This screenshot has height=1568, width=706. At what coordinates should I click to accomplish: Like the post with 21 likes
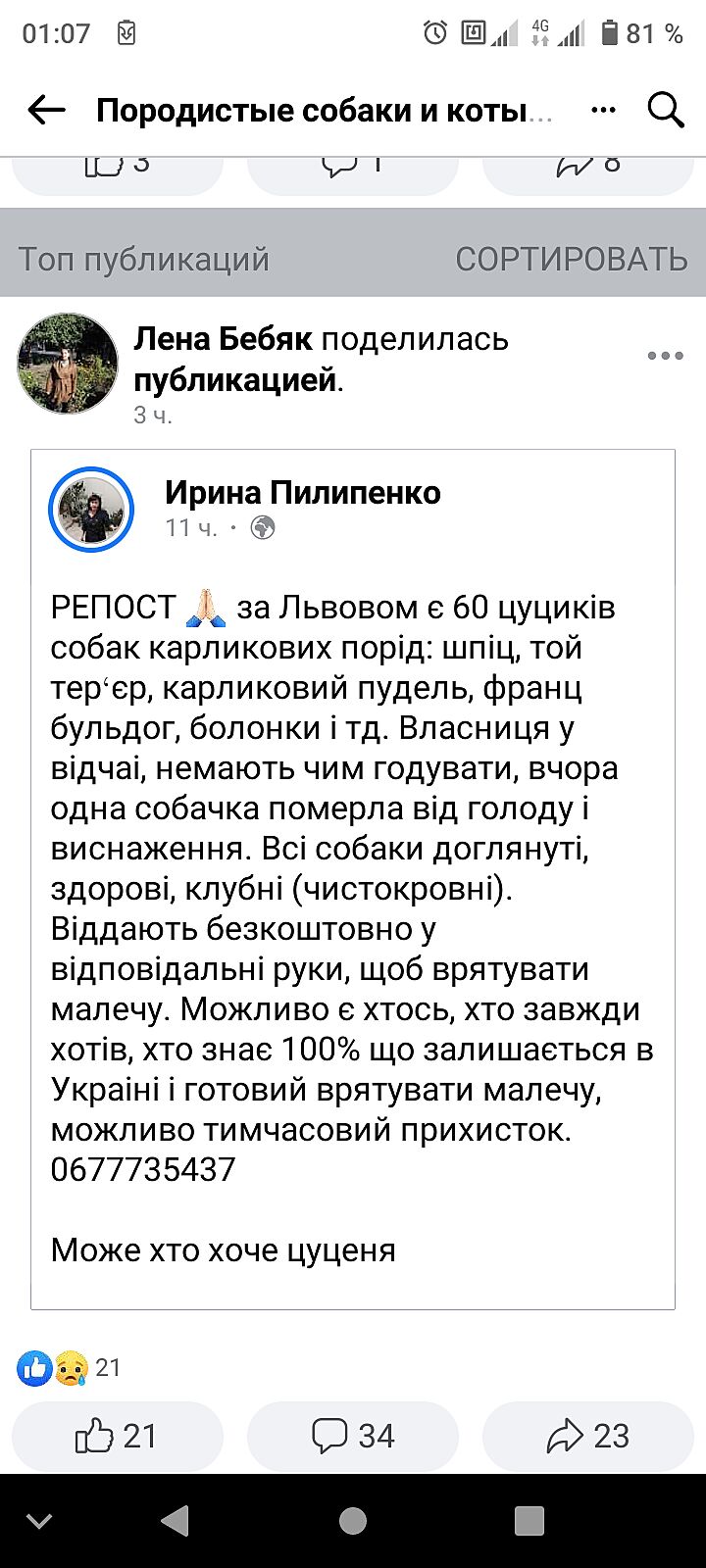point(118,1436)
